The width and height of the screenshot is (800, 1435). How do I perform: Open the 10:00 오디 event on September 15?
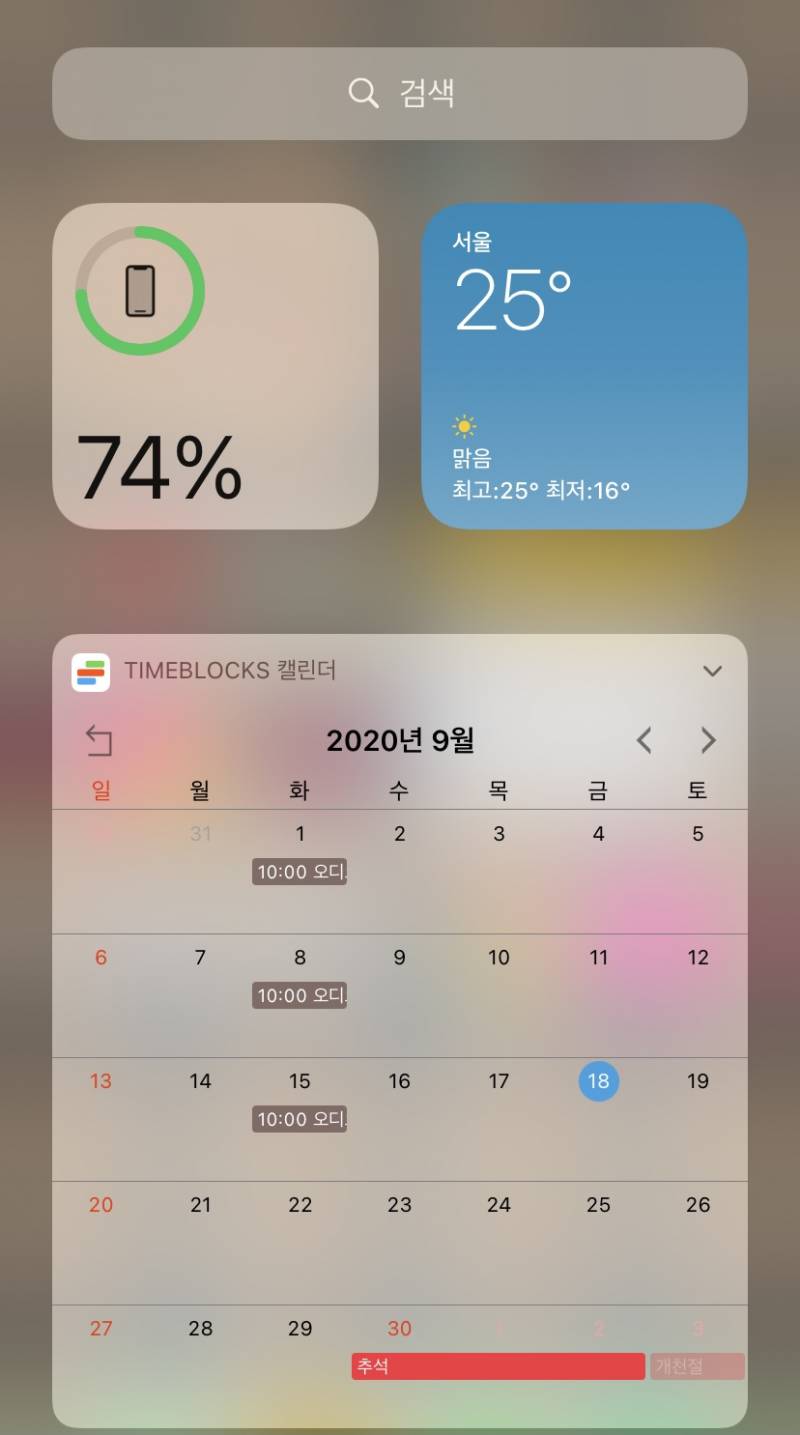(299, 1119)
